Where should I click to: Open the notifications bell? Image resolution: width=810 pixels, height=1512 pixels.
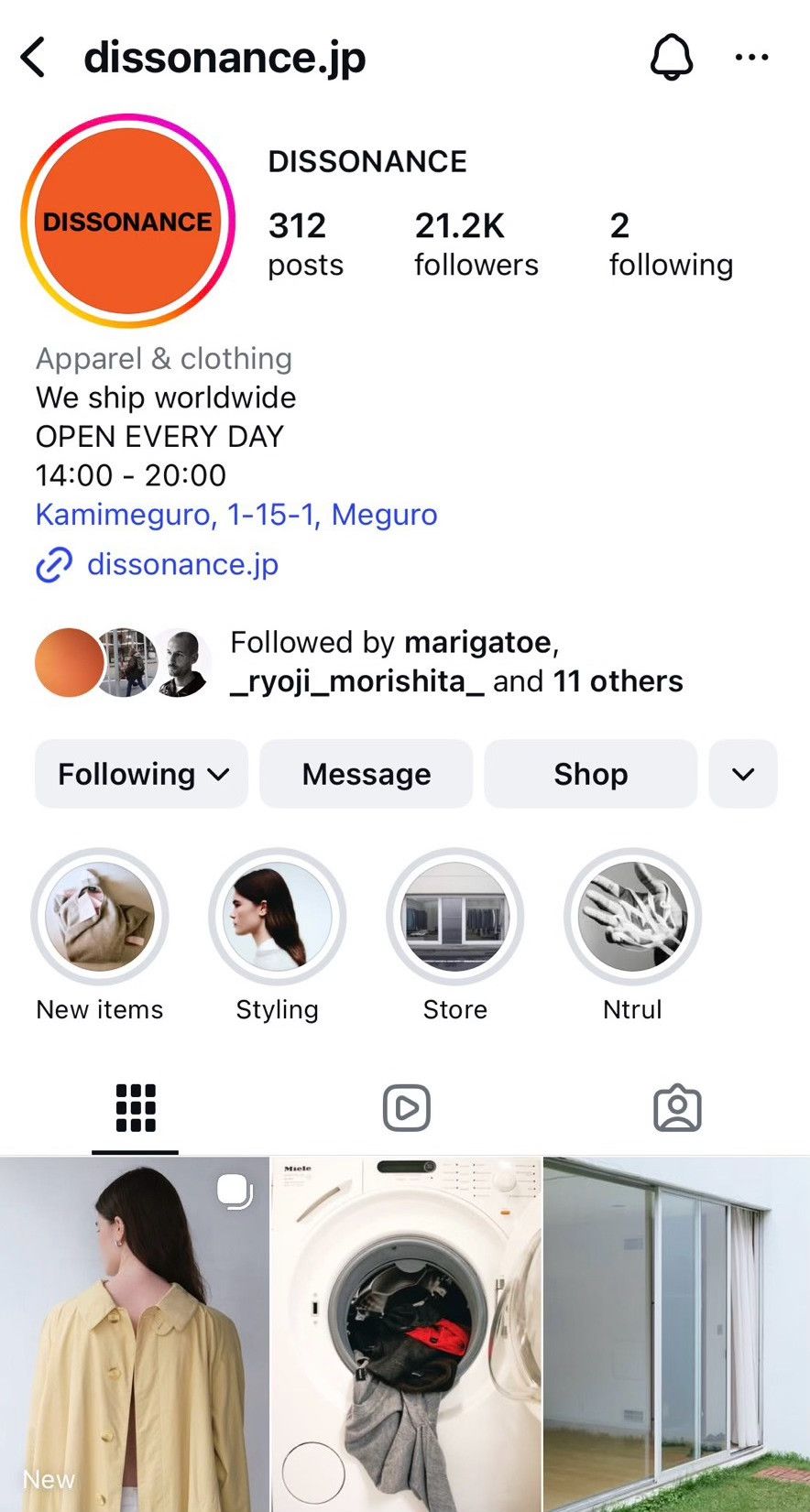tap(672, 57)
